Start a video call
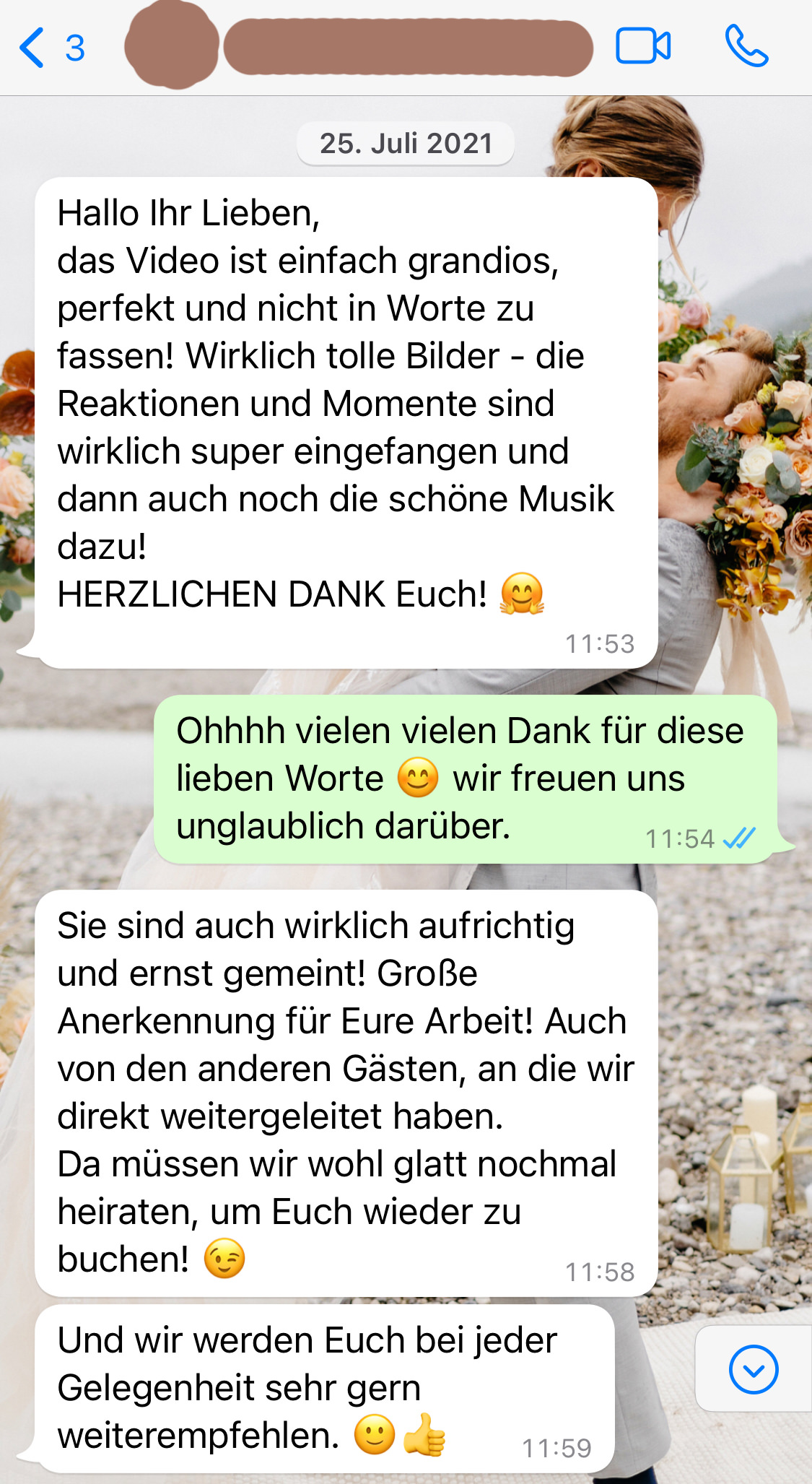 (642, 47)
